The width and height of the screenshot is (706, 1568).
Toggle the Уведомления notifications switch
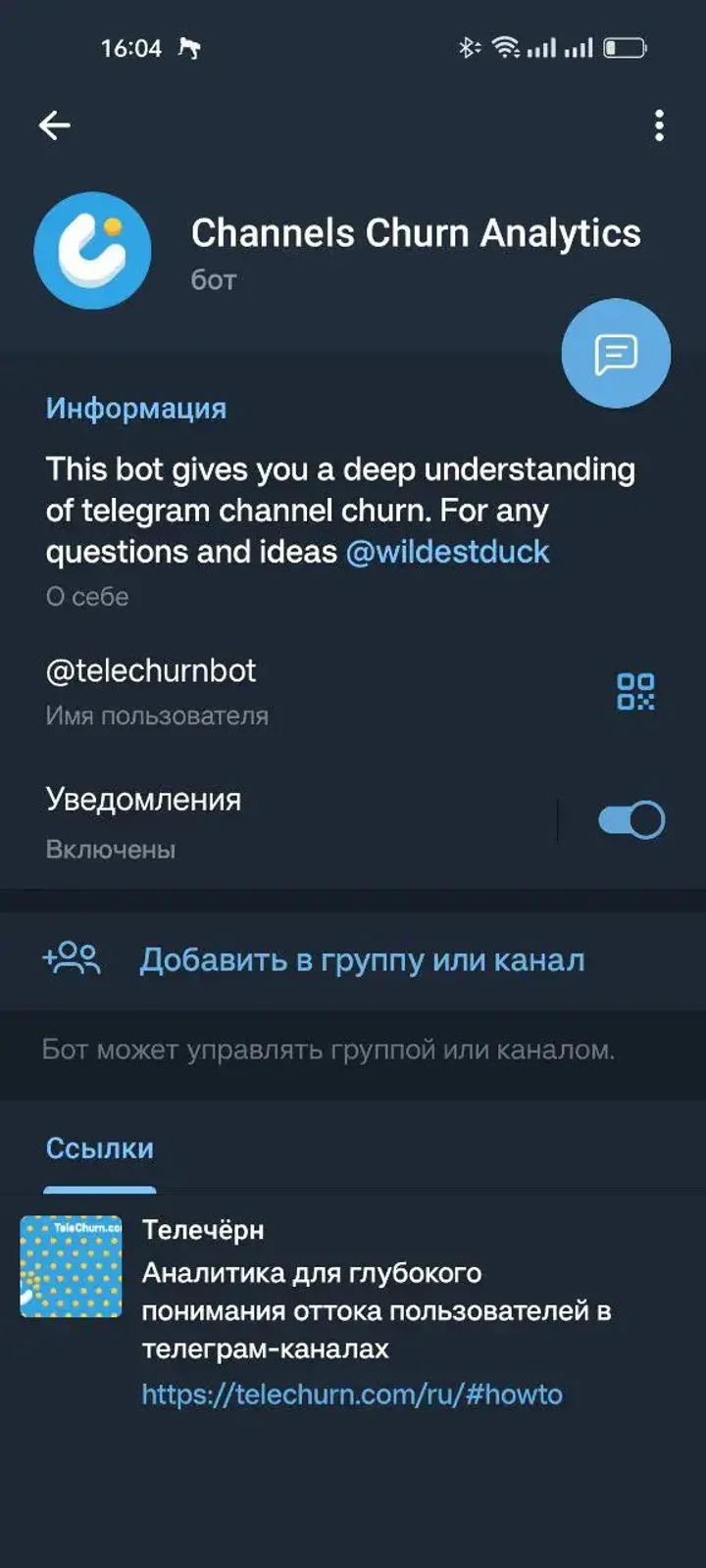click(x=630, y=820)
